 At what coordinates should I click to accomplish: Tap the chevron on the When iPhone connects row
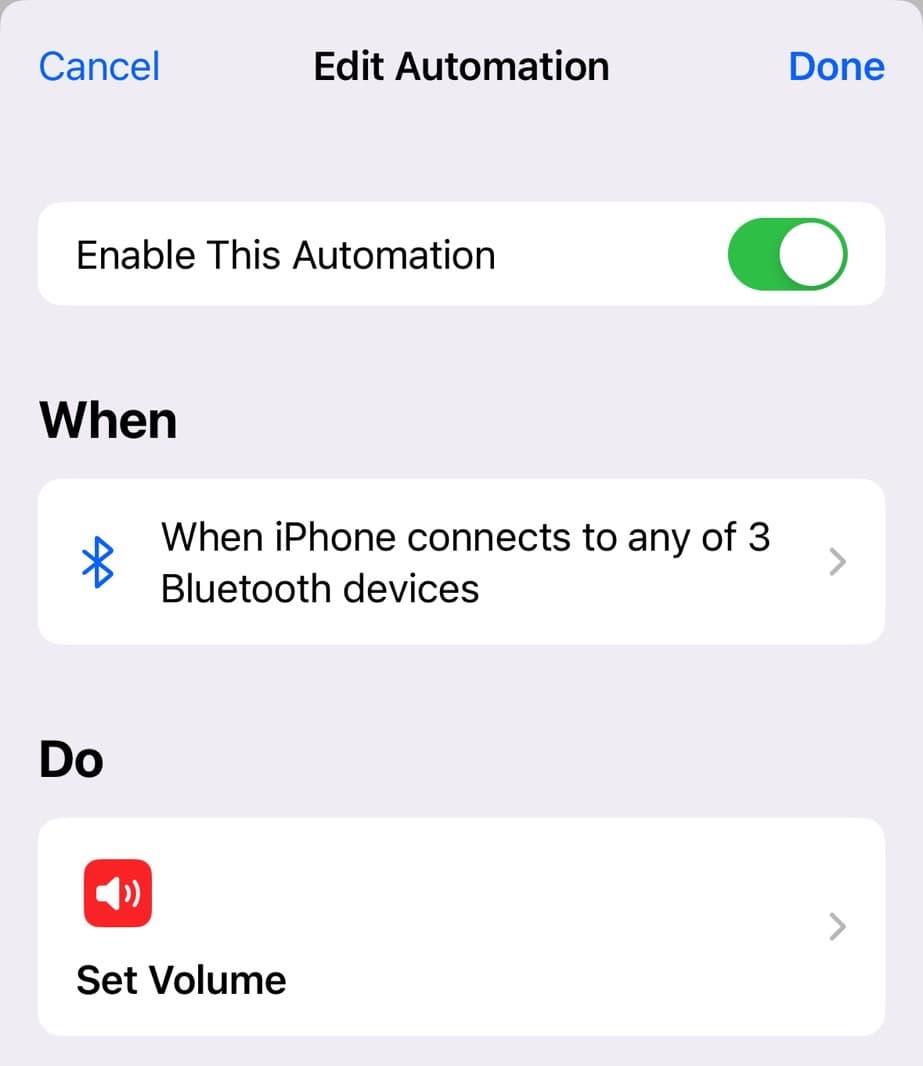[838, 561]
